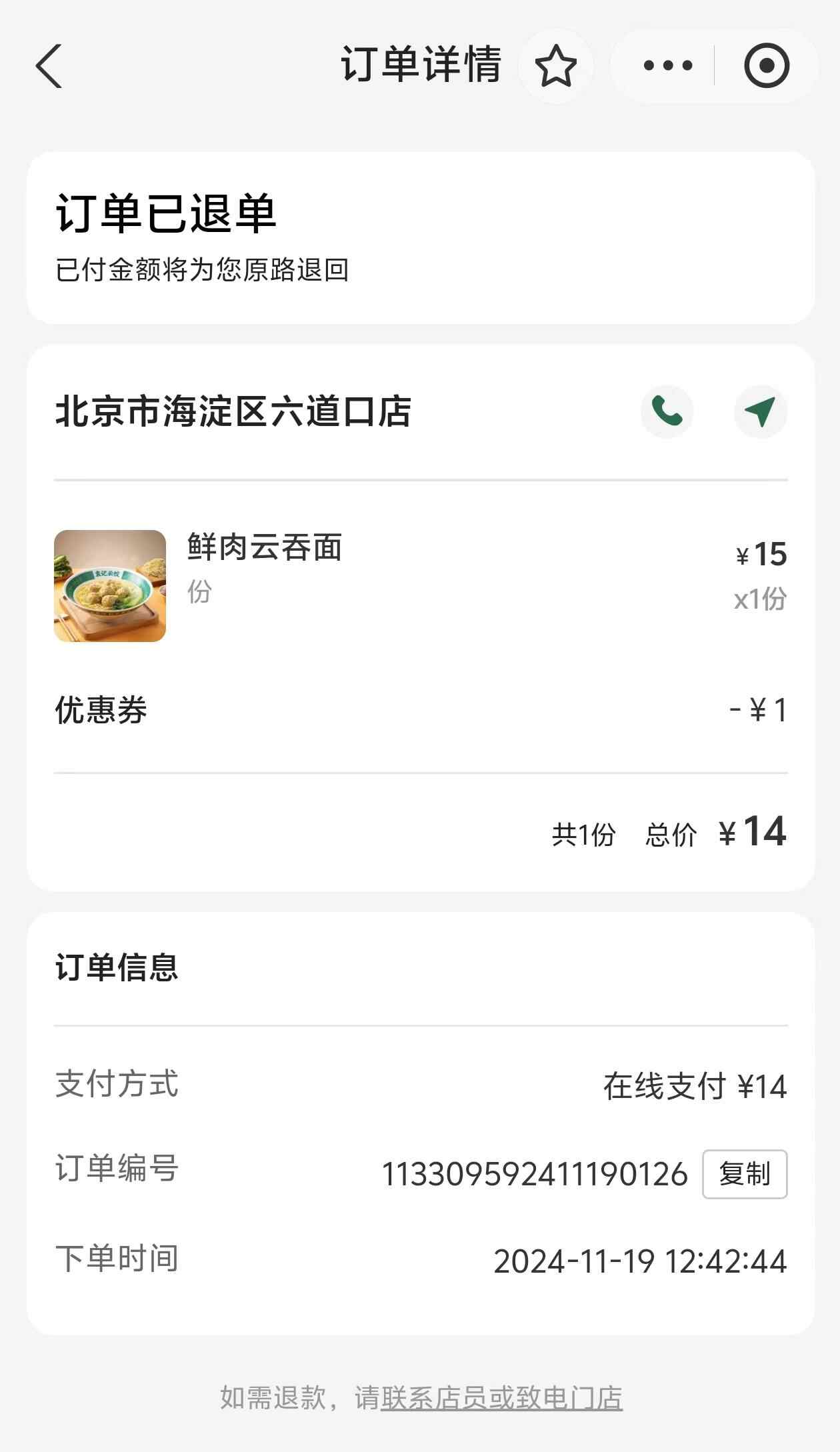The width and height of the screenshot is (840, 1452).
Task: Open the 联系店员或致电门店 link
Action: 501,1397
